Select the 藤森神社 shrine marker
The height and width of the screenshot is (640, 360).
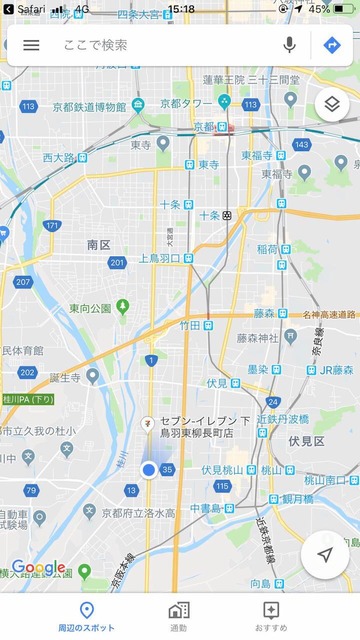(291, 337)
